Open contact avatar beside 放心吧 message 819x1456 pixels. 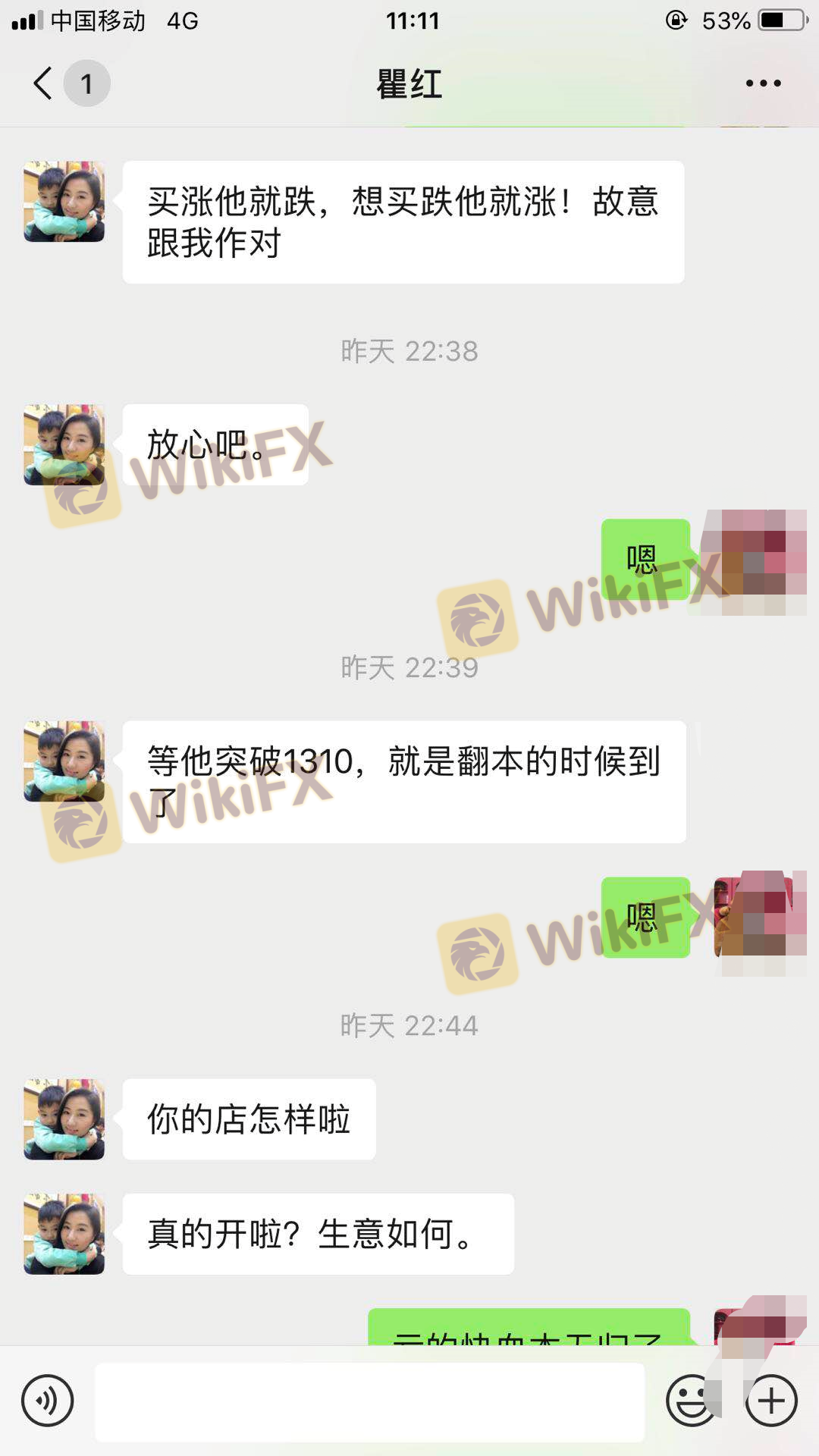click(64, 445)
